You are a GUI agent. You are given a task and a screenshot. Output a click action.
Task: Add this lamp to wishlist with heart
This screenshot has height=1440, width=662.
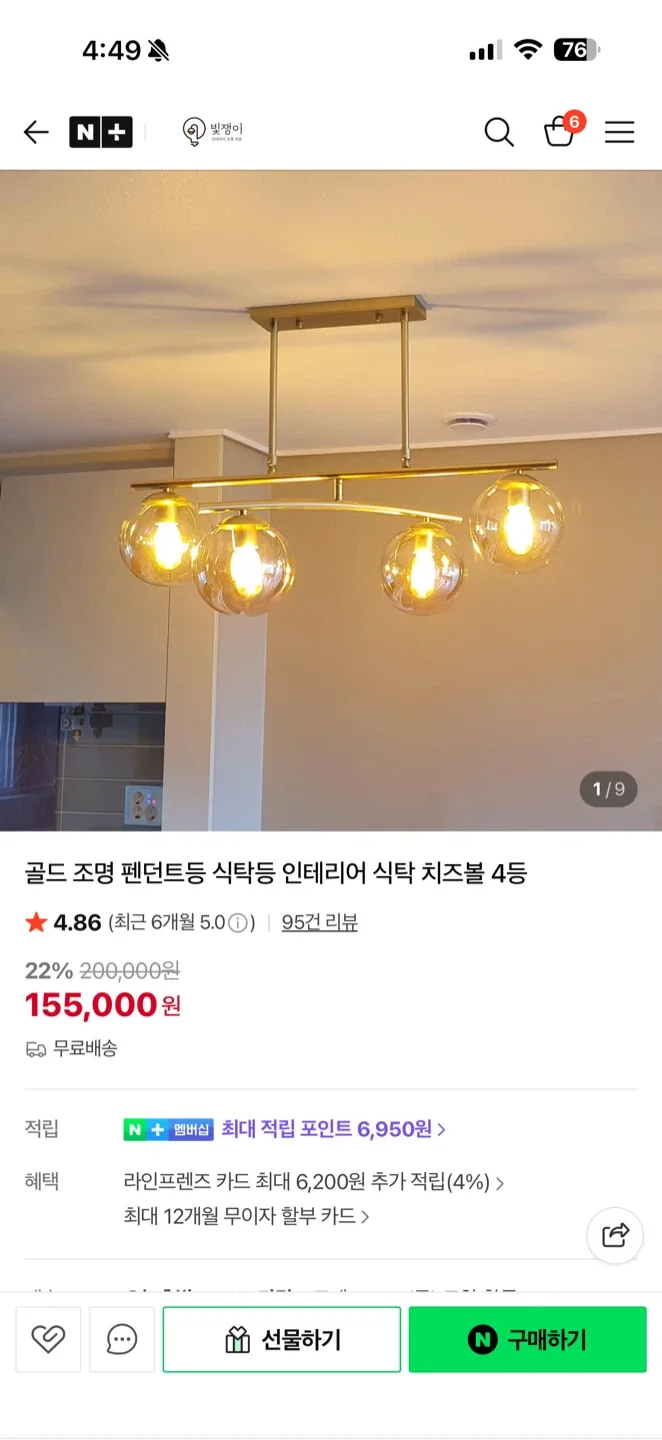48,1339
